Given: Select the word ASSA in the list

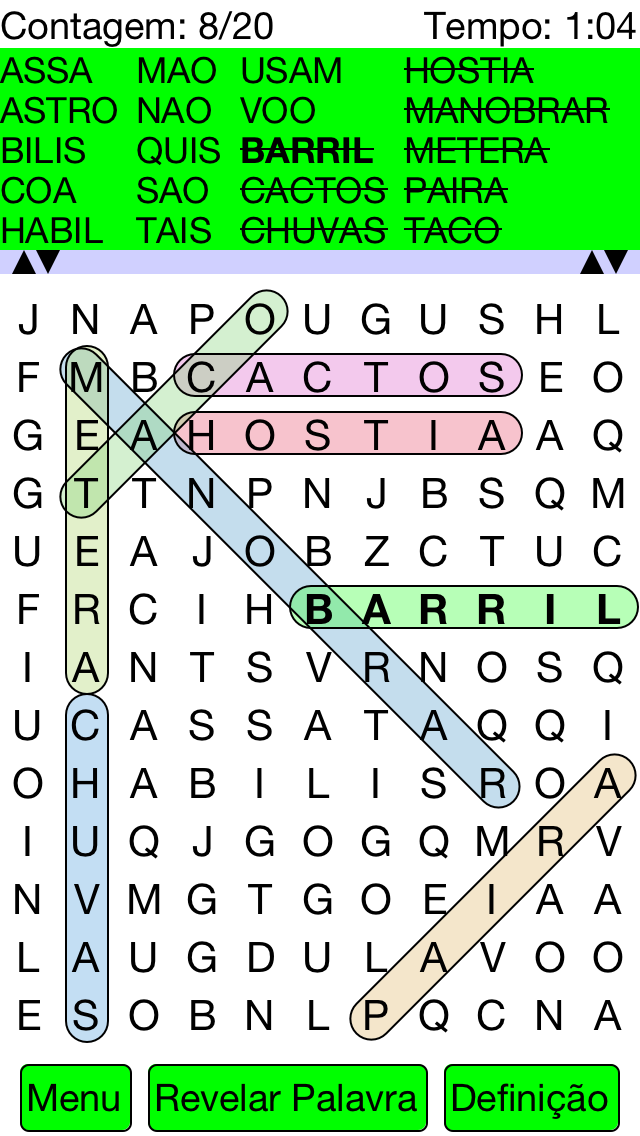Looking at the screenshot, I should [x=47, y=71].
